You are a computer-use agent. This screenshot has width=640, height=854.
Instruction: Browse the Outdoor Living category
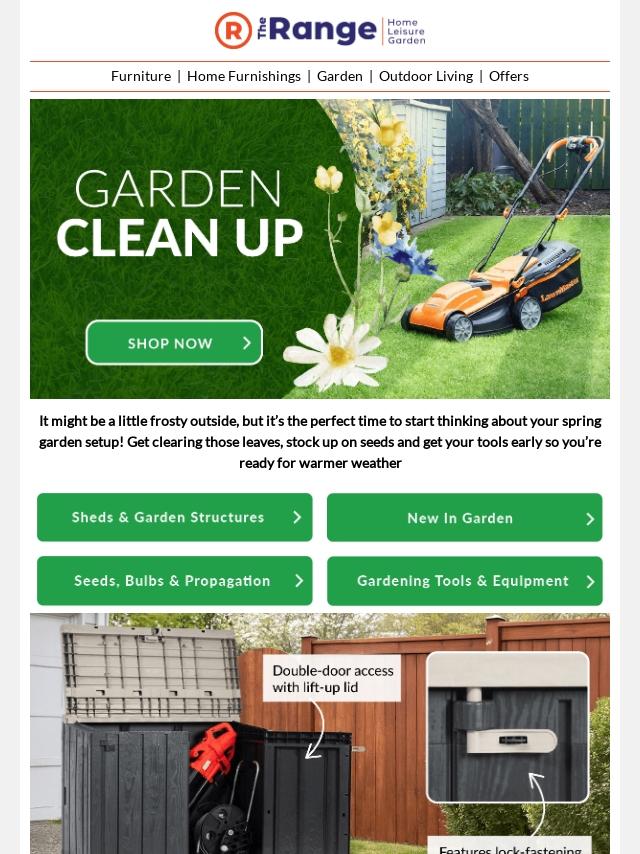[x=426, y=76]
